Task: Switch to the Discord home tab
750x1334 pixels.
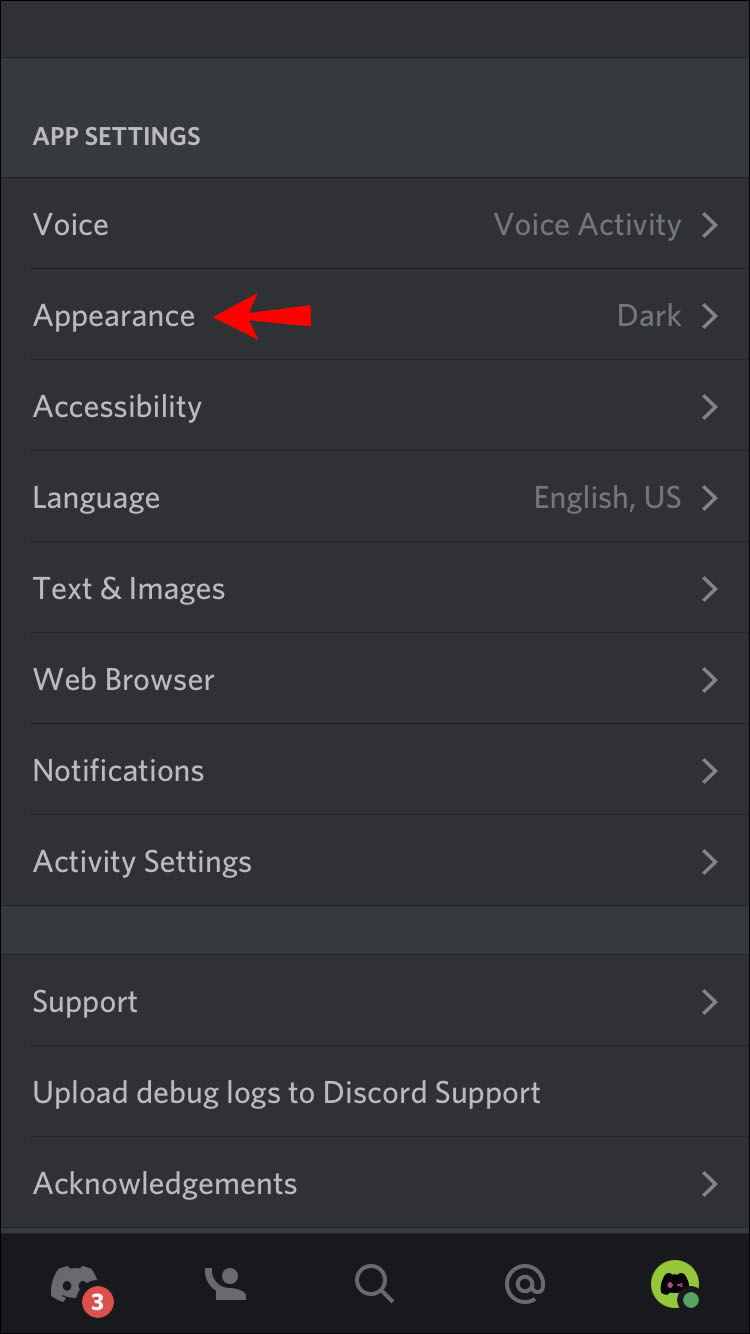Action: point(76,1283)
